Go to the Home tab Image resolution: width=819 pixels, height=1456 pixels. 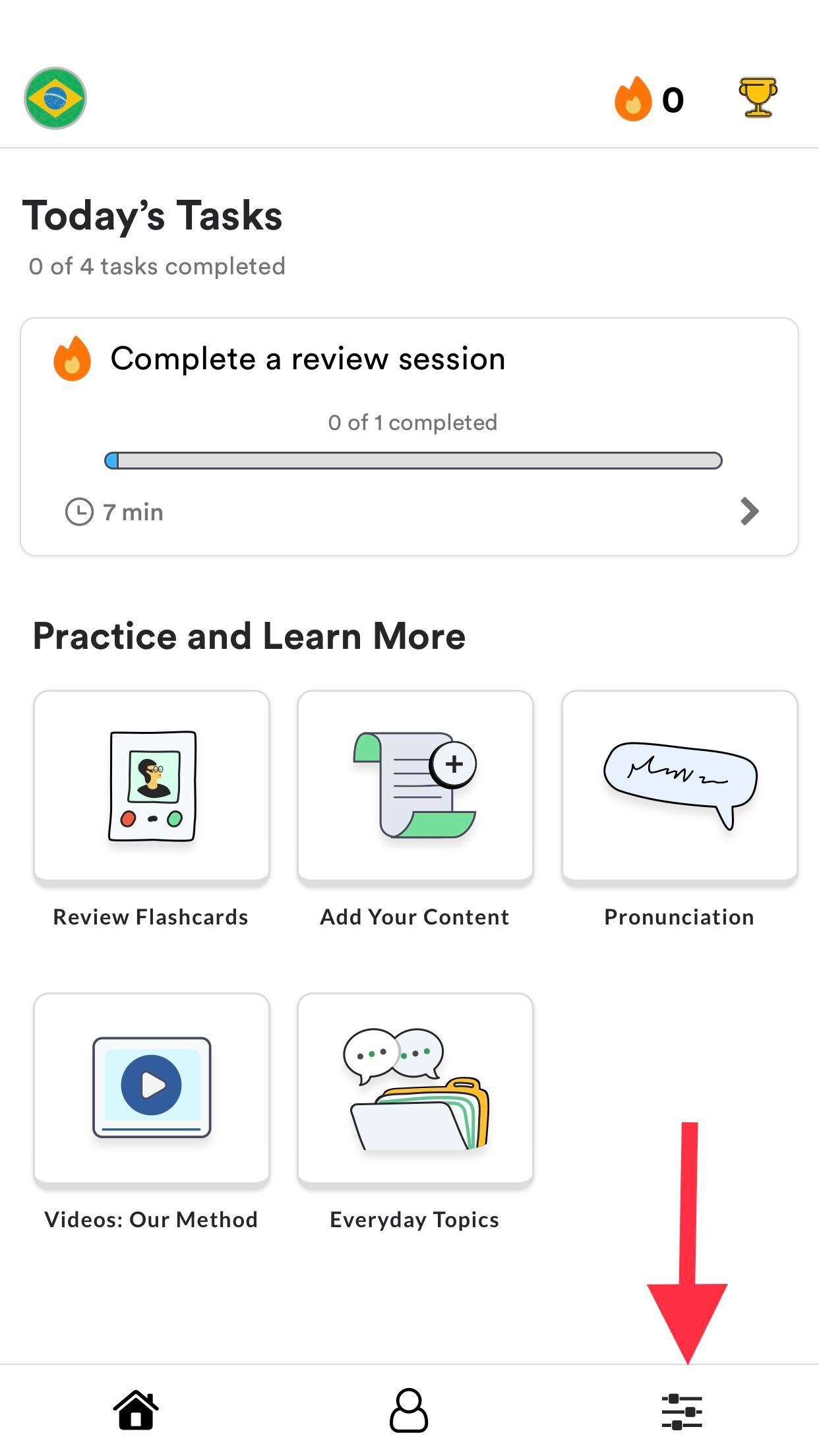pyautogui.click(x=136, y=1410)
